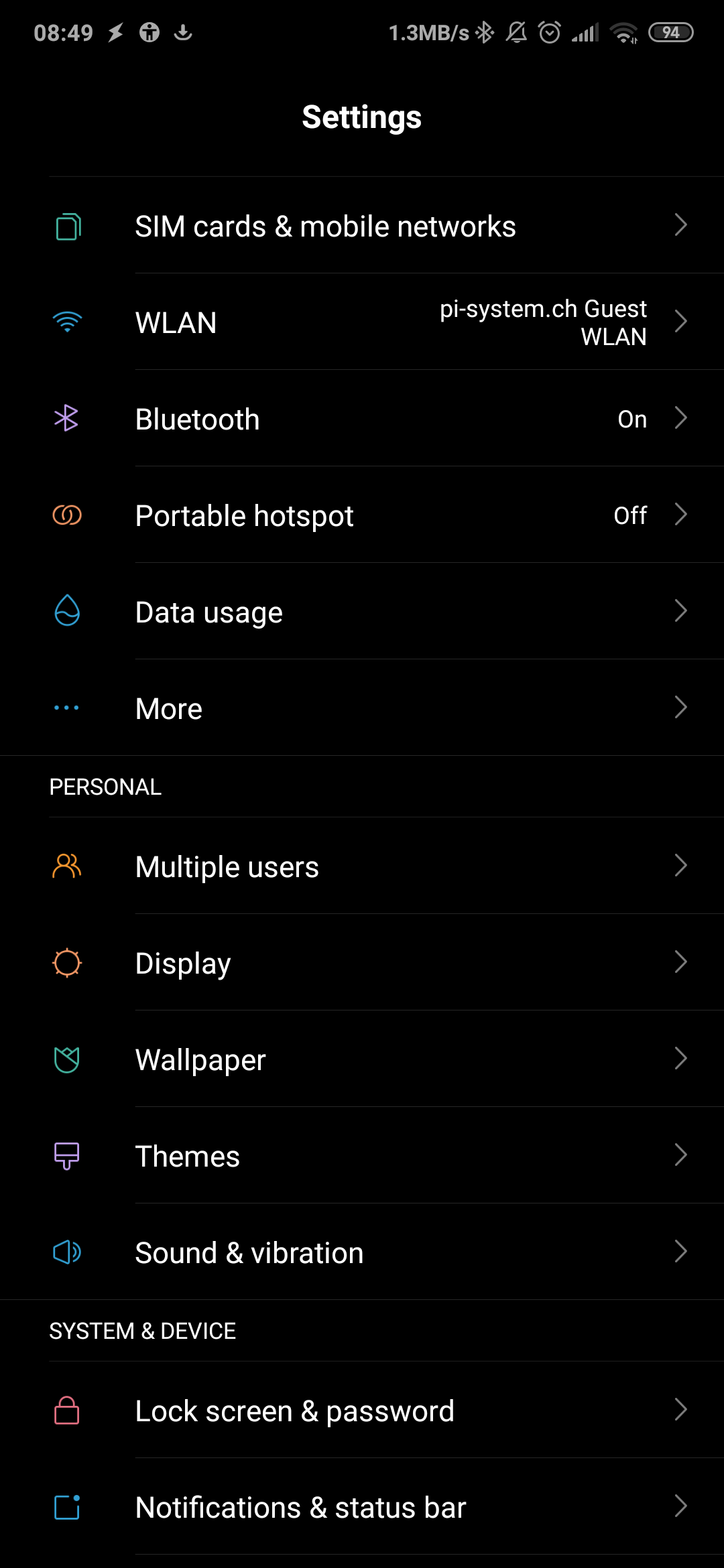This screenshot has height=1568, width=724.
Task: Go to Notifications & status bar
Action: pyautogui.click(x=362, y=1508)
